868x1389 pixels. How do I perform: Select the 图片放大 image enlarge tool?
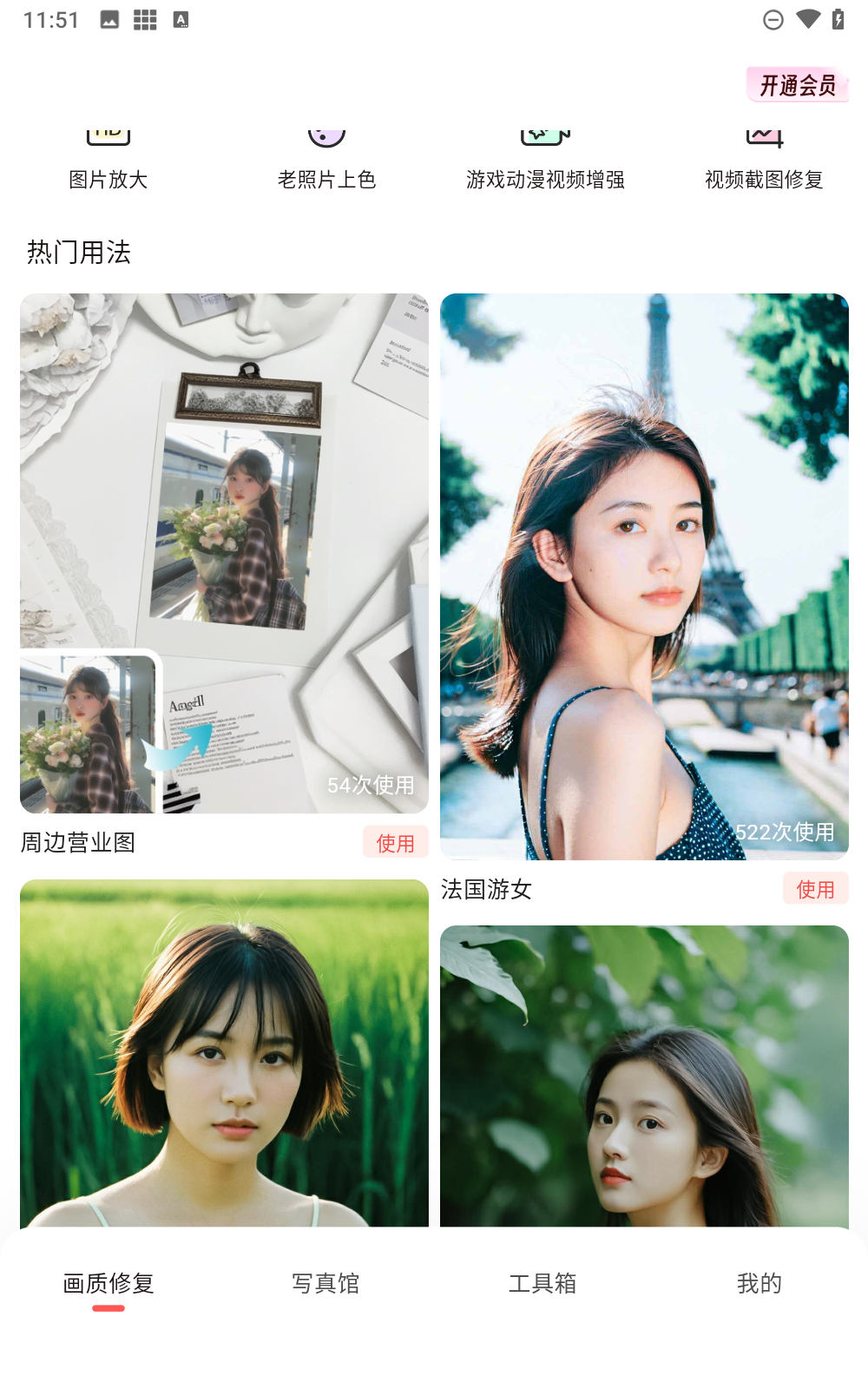click(108, 156)
